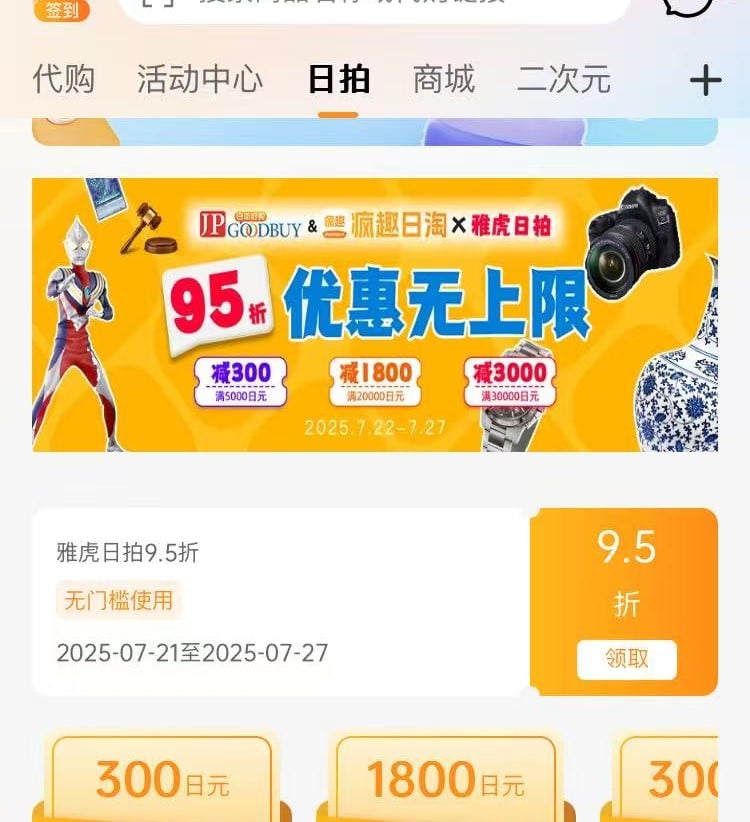The width and height of the screenshot is (750, 822).
Task: Open the 95折 优惠无上限 promotion banner
Action: point(375,314)
